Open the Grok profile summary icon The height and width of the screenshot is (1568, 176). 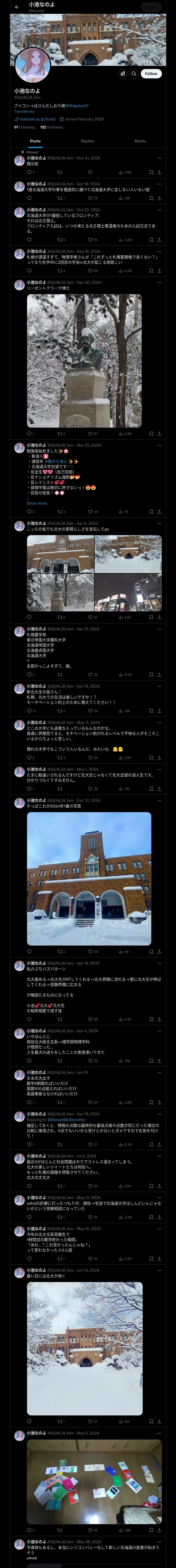(x=122, y=74)
